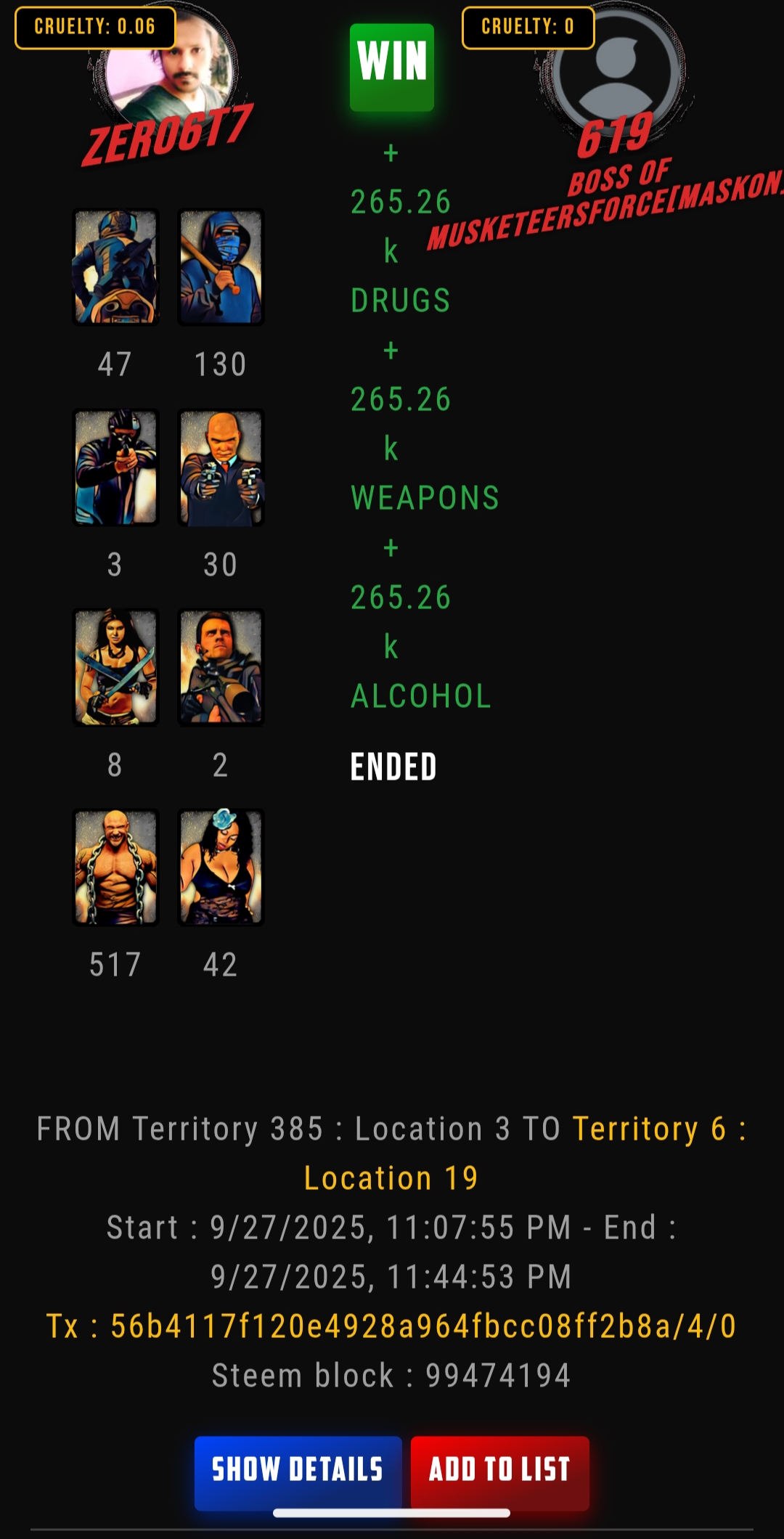Tap the Show Details button
Viewport: 784px width, 1539px height.
(x=298, y=1470)
